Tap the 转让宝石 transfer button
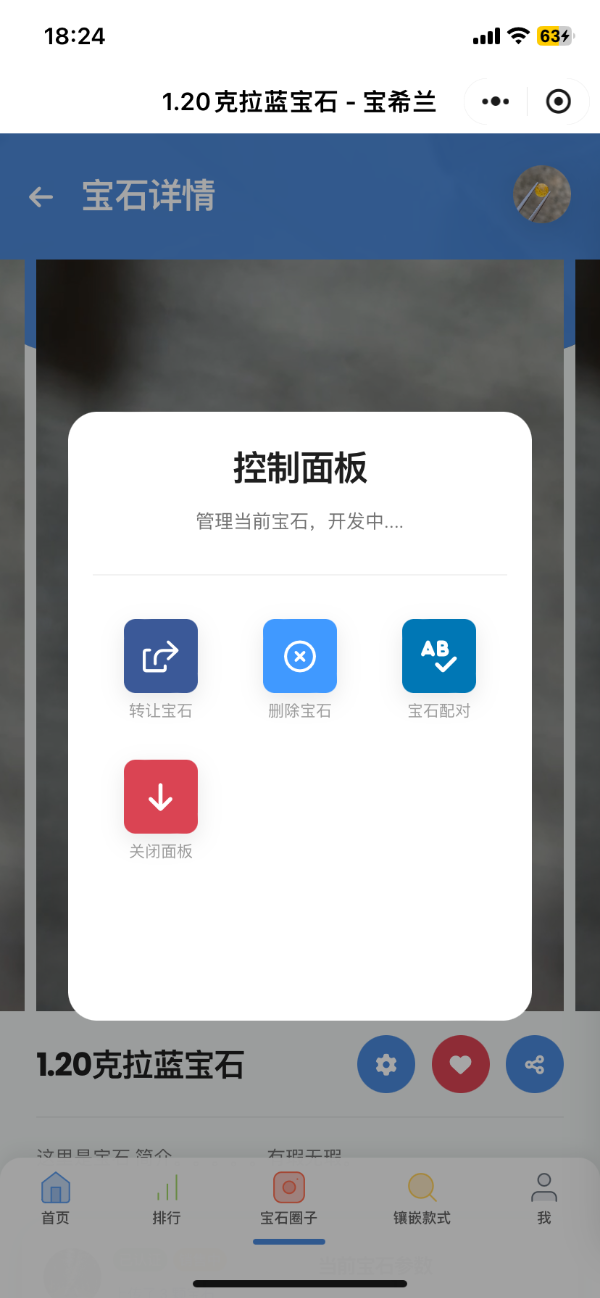The height and width of the screenshot is (1298, 600). click(x=161, y=656)
